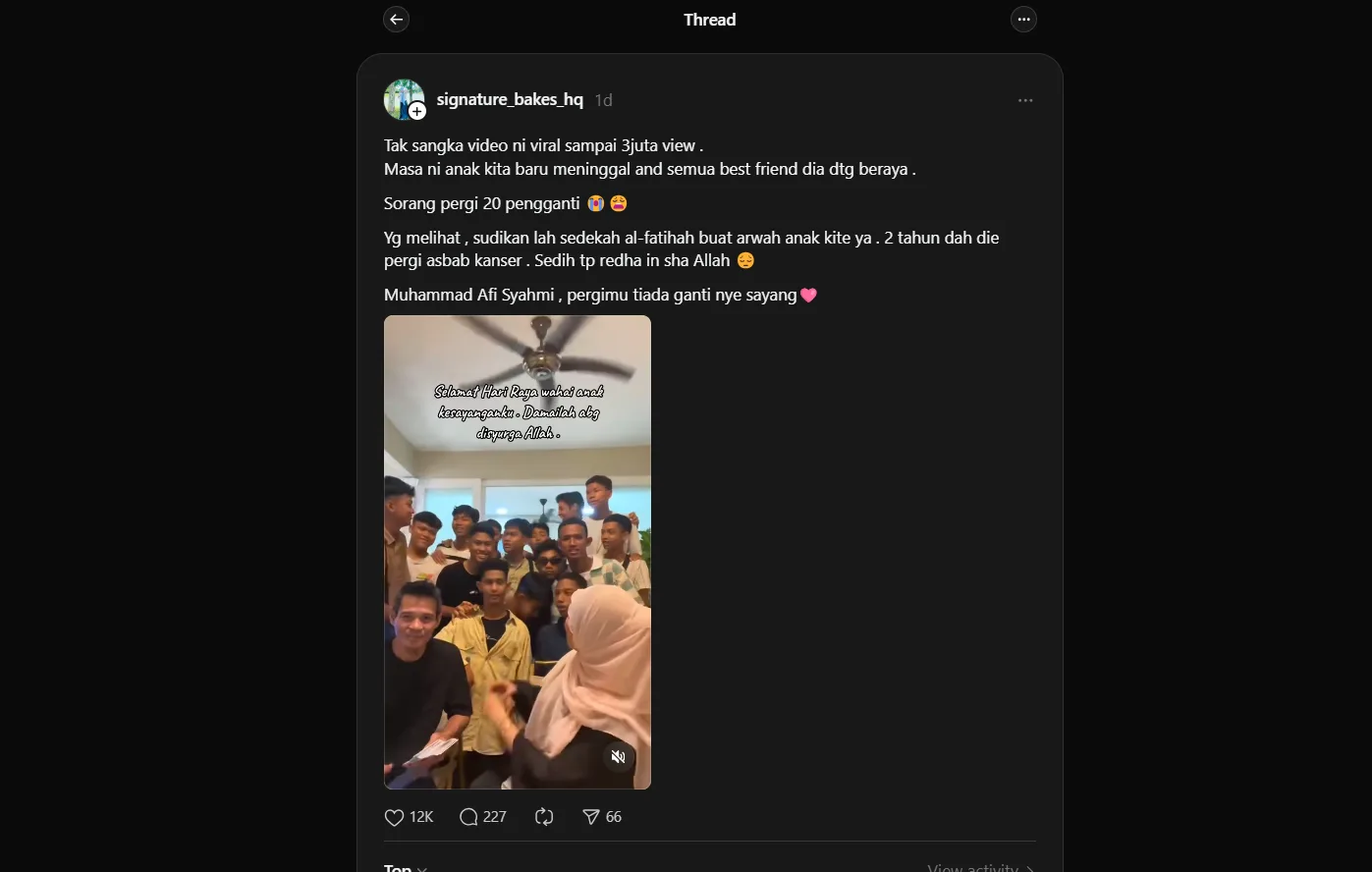Like the post with 12K likes
1372x872 pixels.
point(395,817)
